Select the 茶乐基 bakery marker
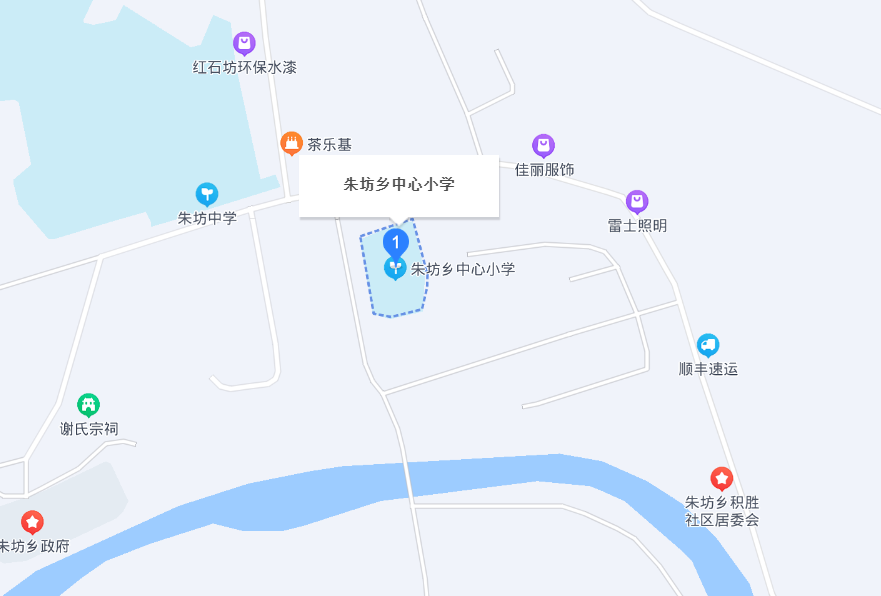 [x=291, y=143]
